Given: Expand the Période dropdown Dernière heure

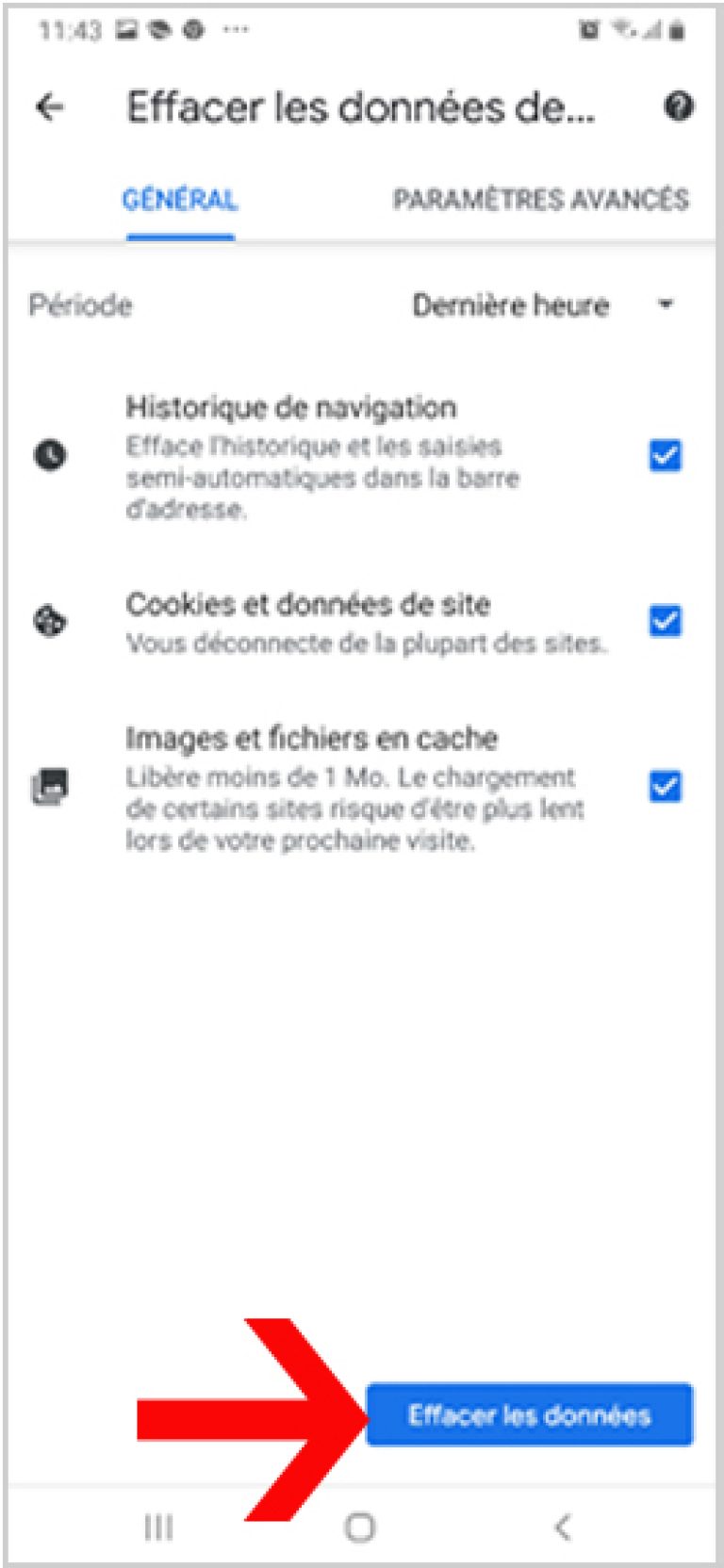Looking at the screenshot, I should point(544,305).
